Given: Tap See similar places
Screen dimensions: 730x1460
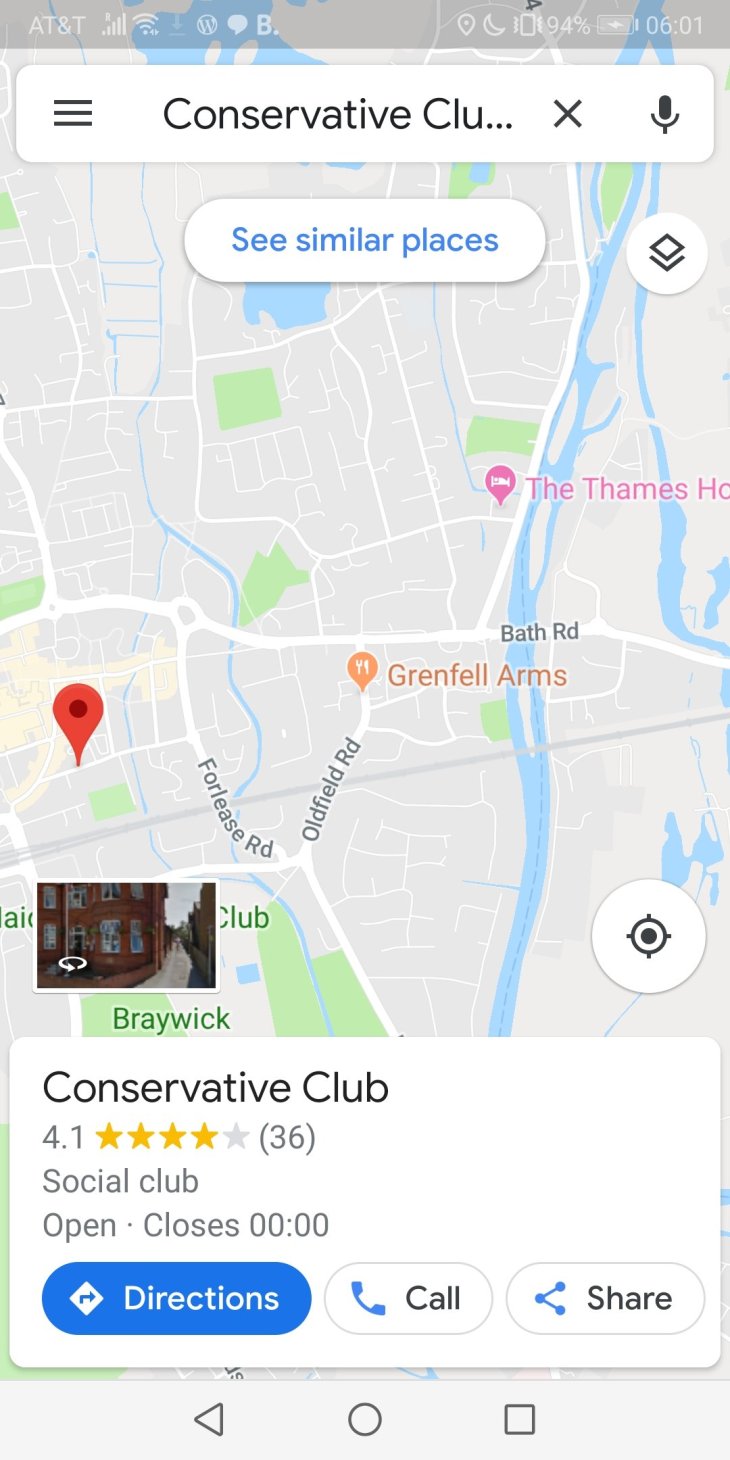Looking at the screenshot, I should click(365, 240).
